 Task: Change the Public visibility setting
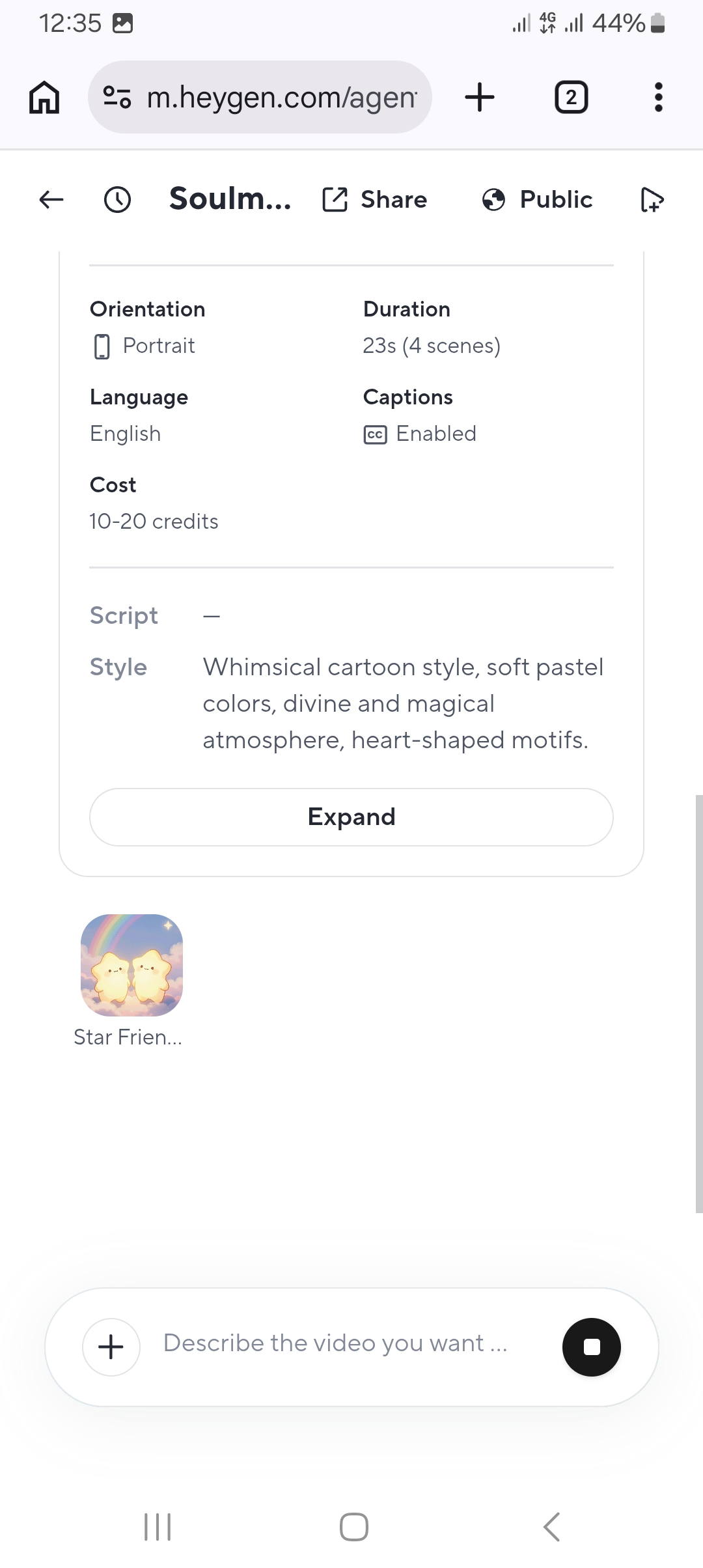(538, 199)
